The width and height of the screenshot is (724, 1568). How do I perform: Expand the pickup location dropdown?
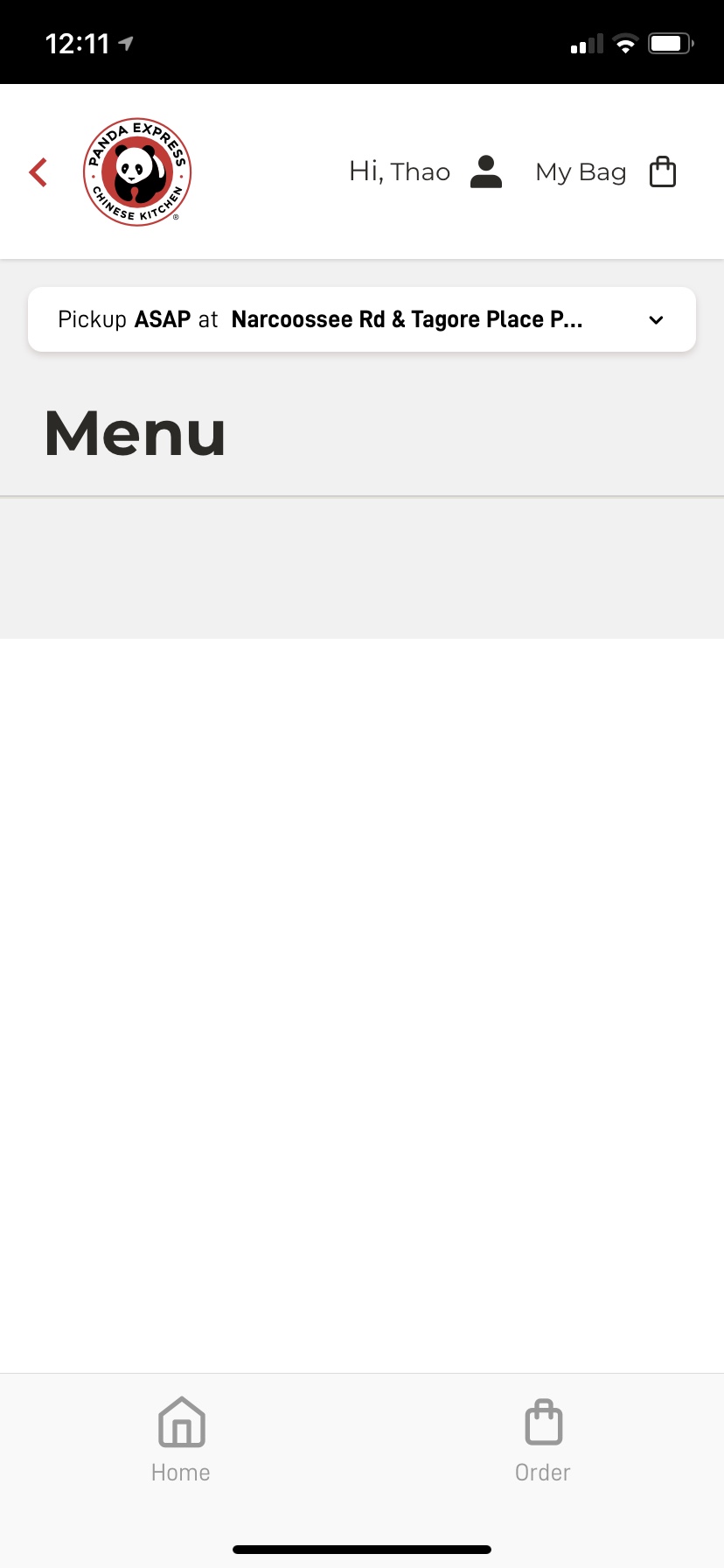tap(656, 320)
